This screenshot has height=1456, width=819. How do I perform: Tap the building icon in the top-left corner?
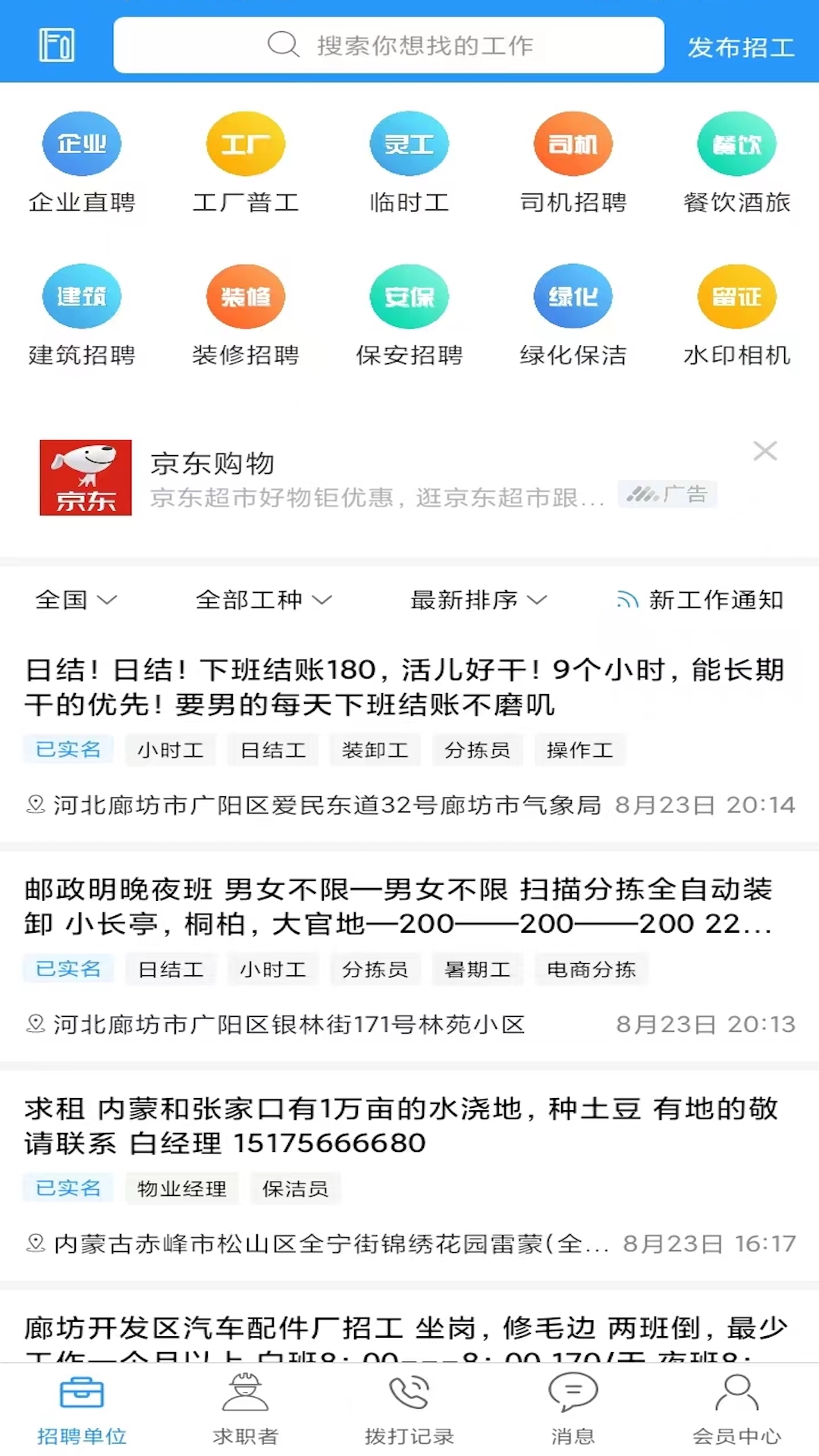57,45
